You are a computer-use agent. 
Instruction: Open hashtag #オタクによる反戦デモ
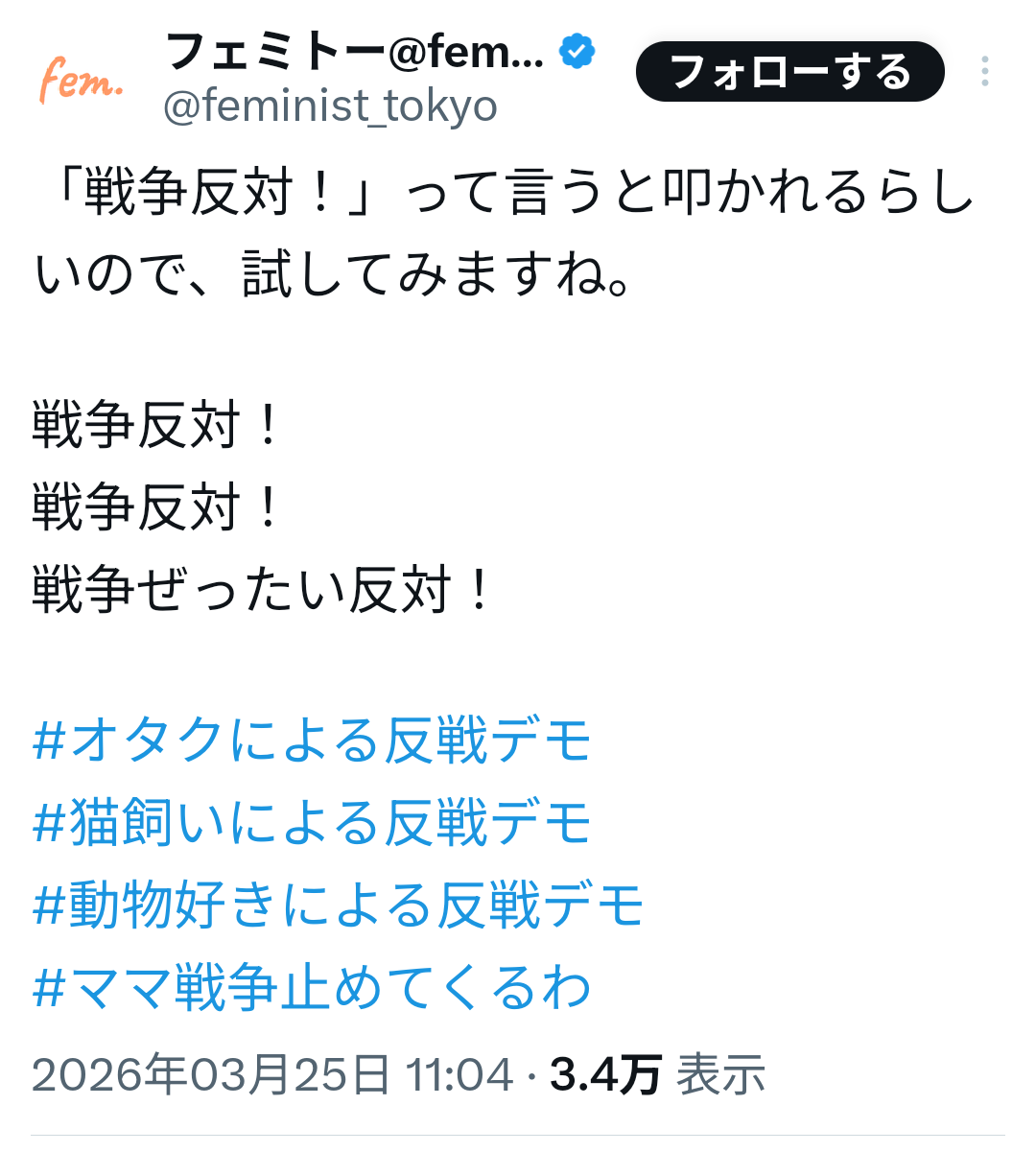313,741
